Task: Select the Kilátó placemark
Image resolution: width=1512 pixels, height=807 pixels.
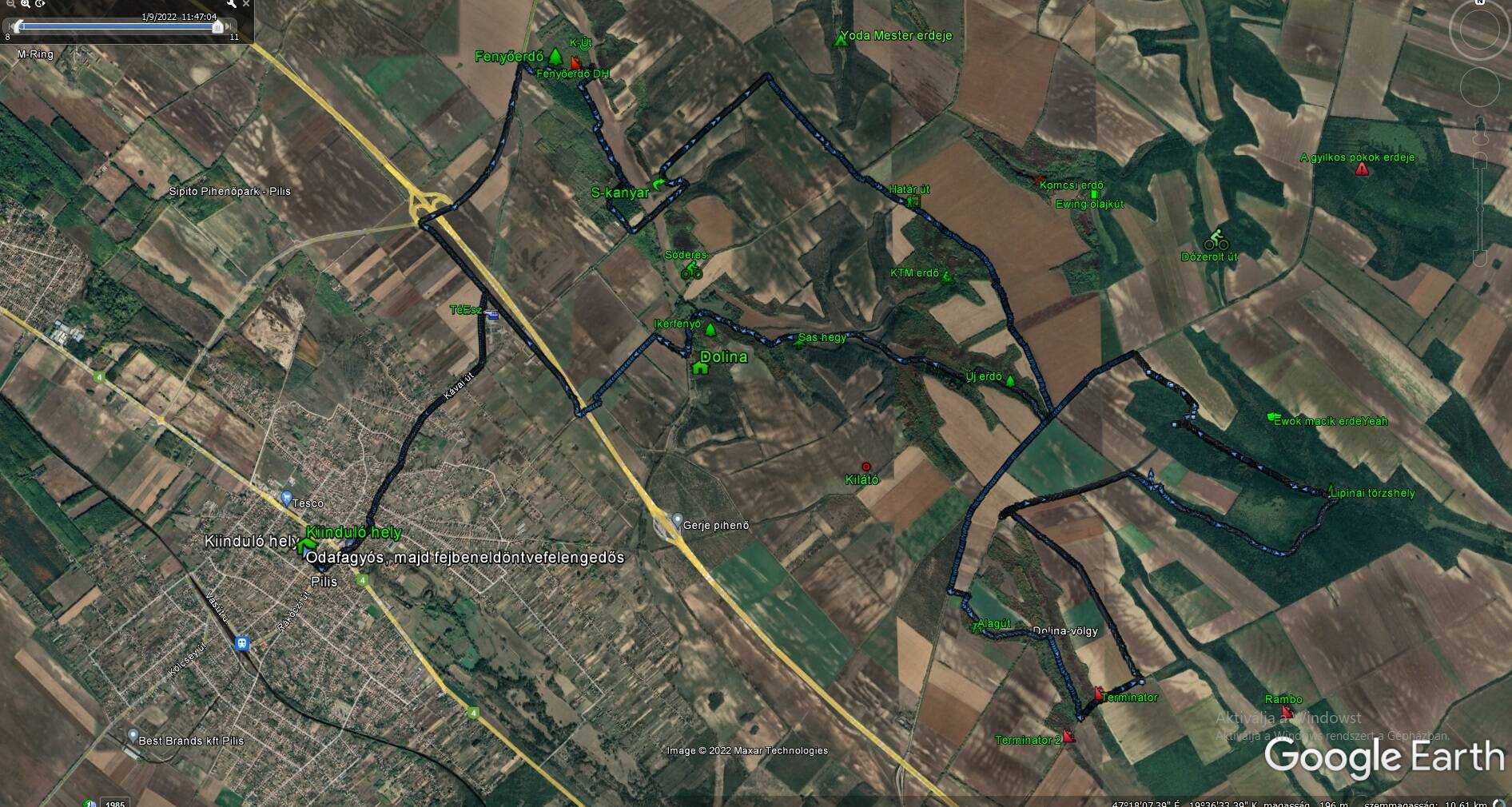Action: tap(865, 467)
